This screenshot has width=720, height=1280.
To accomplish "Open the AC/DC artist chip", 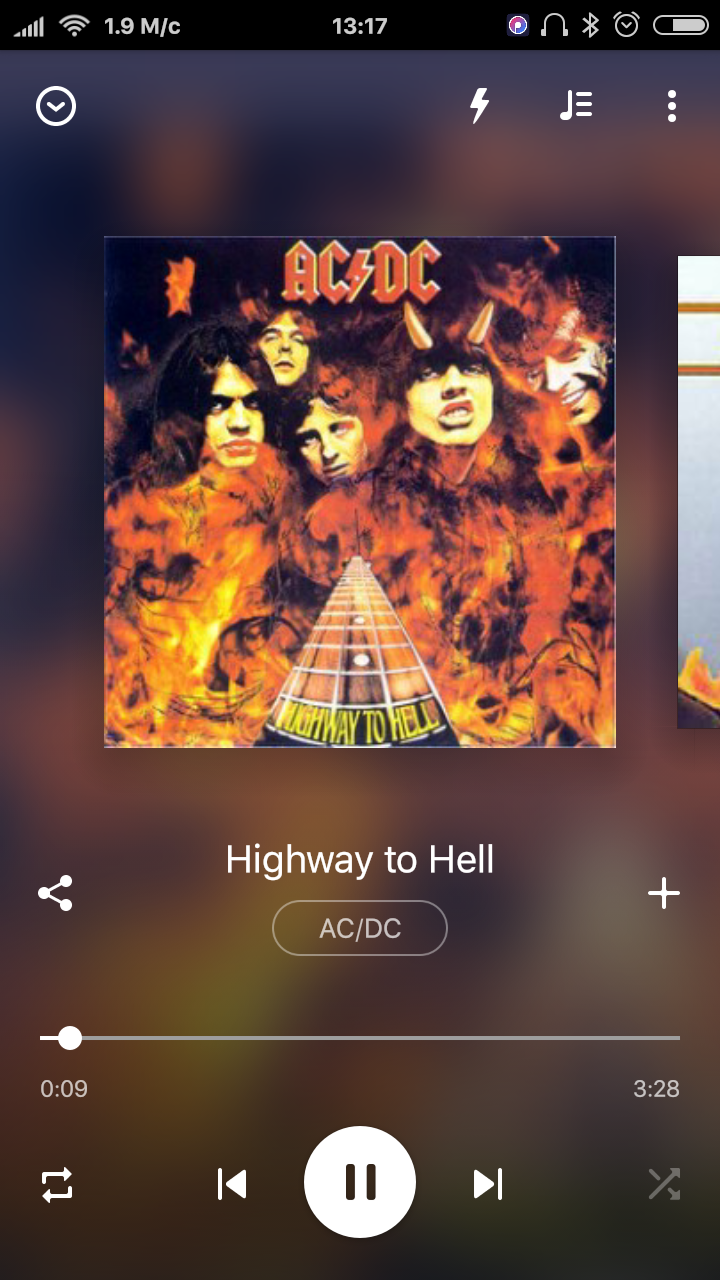I will (360, 928).
